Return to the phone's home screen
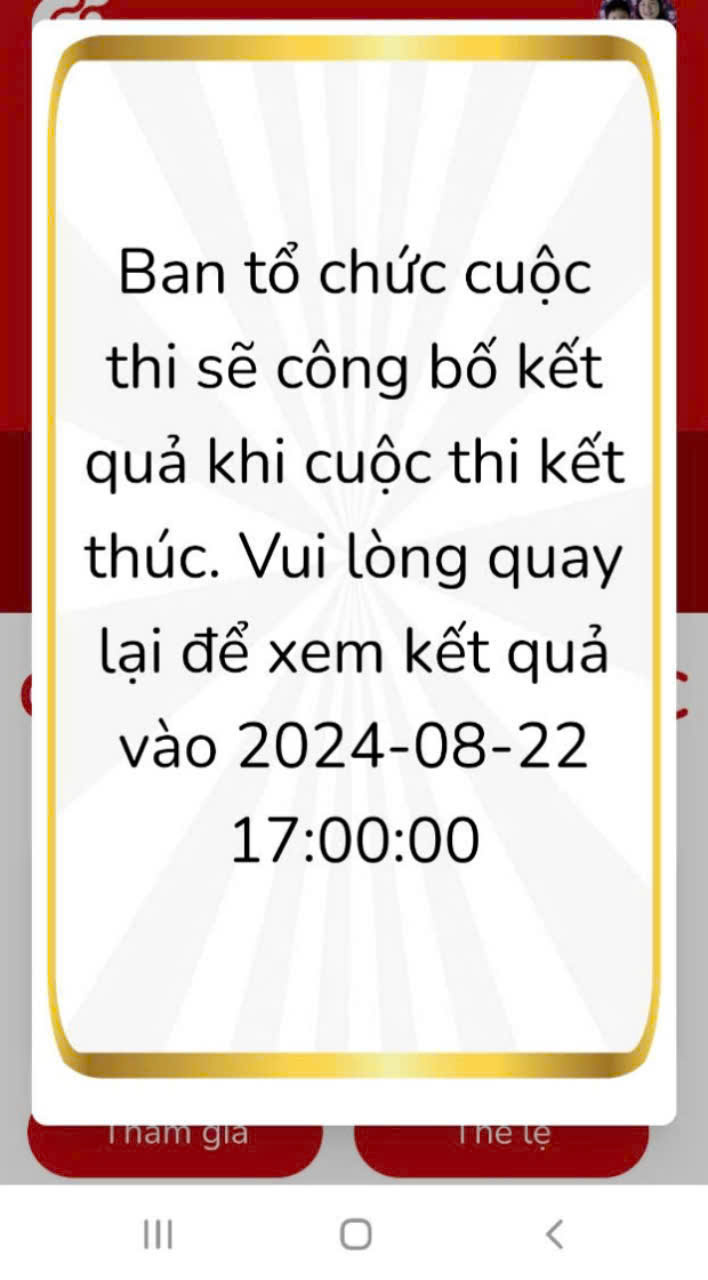Screen dimensions: 708x1280 click(x=355, y=1233)
